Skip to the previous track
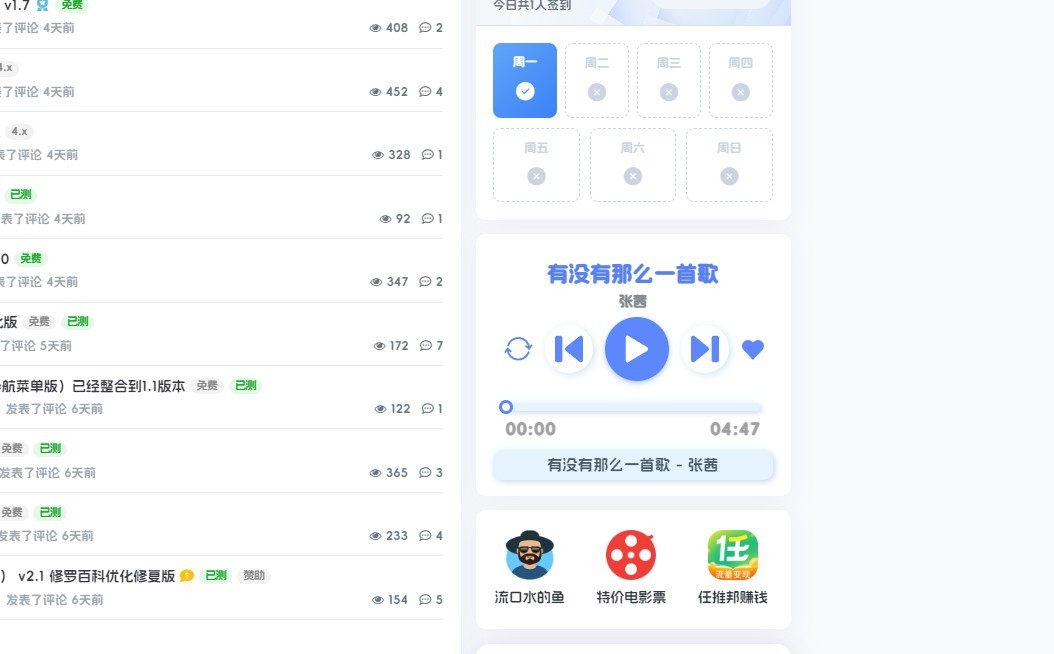The height and width of the screenshot is (654, 1054). (x=569, y=349)
